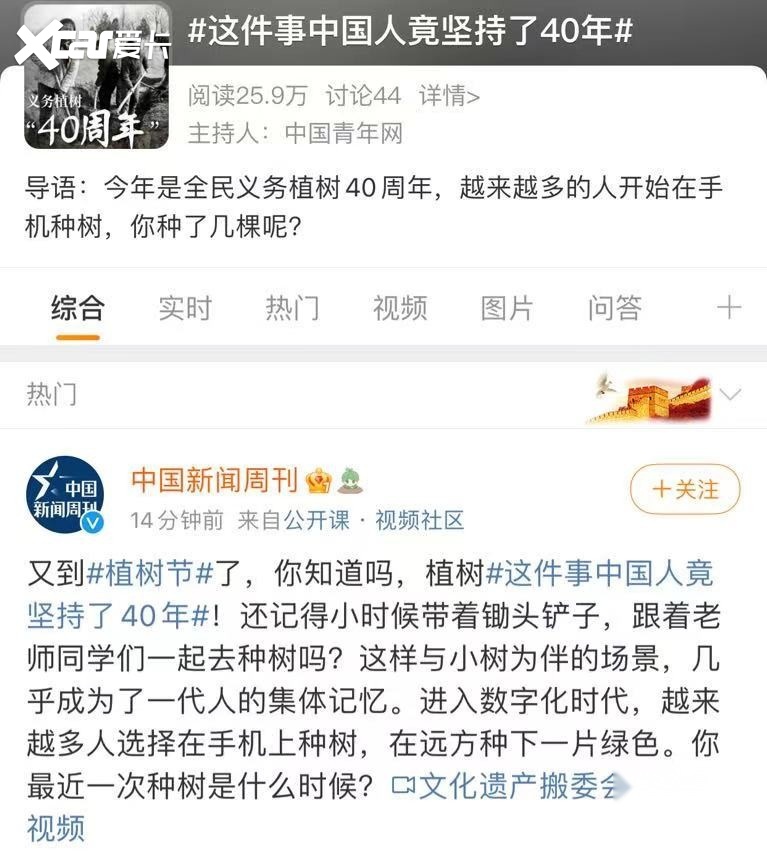
Task: Follow 中国新闻周刊 with +关注
Action: [685, 490]
